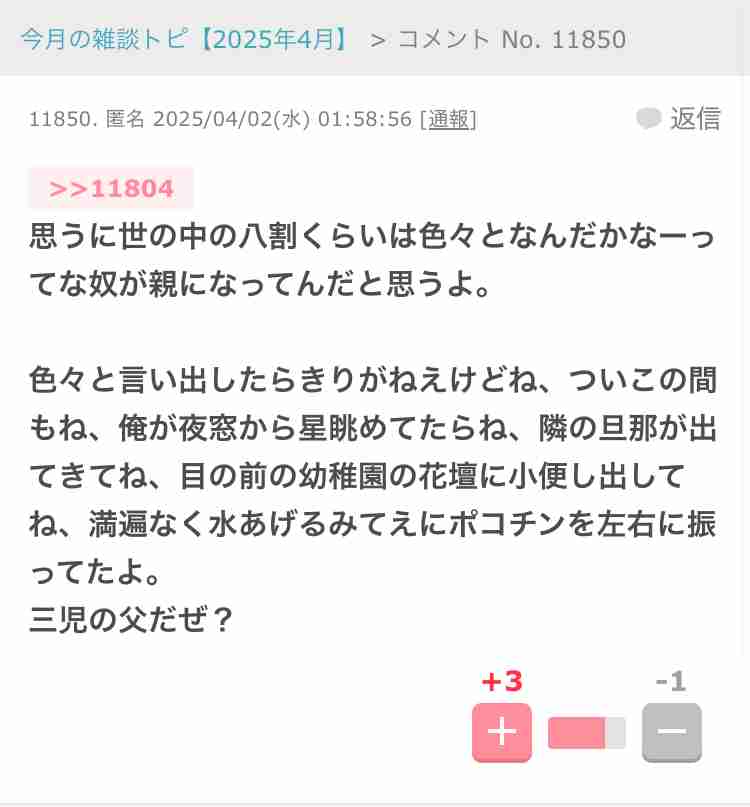Click the +3 upvote count label
Viewport: 750px width, 807px height.
(x=501, y=681)
